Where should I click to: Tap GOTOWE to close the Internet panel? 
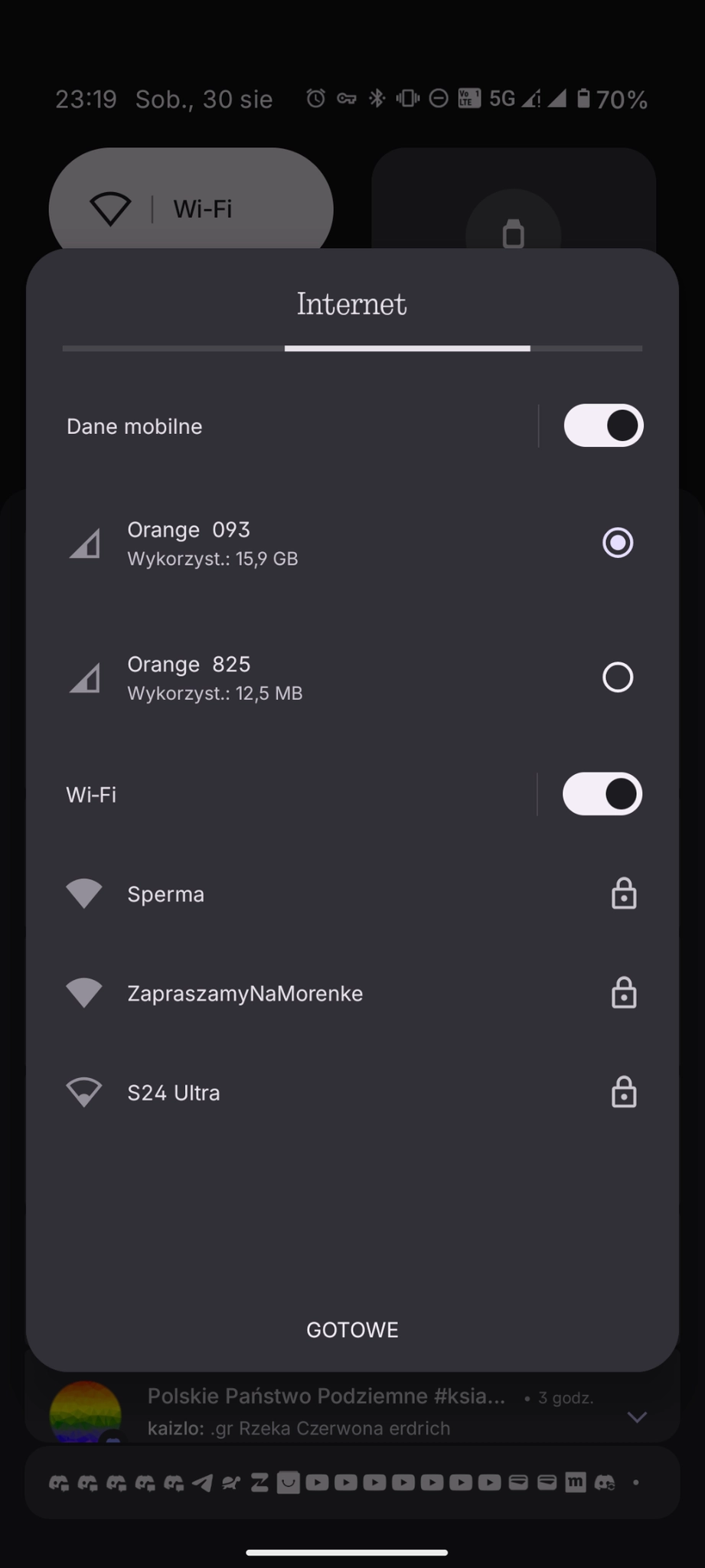click(352, 1330)
